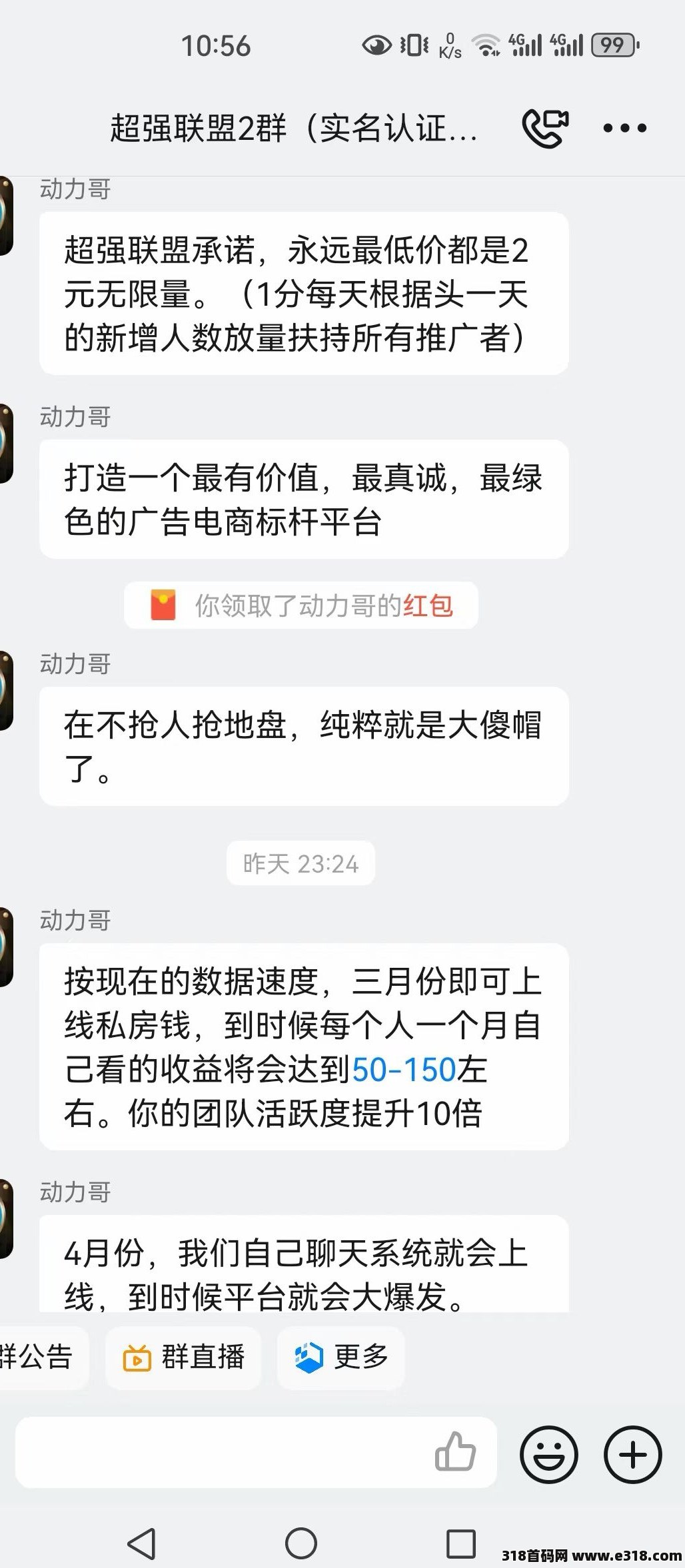Open the plus attachment menu

632,1453
